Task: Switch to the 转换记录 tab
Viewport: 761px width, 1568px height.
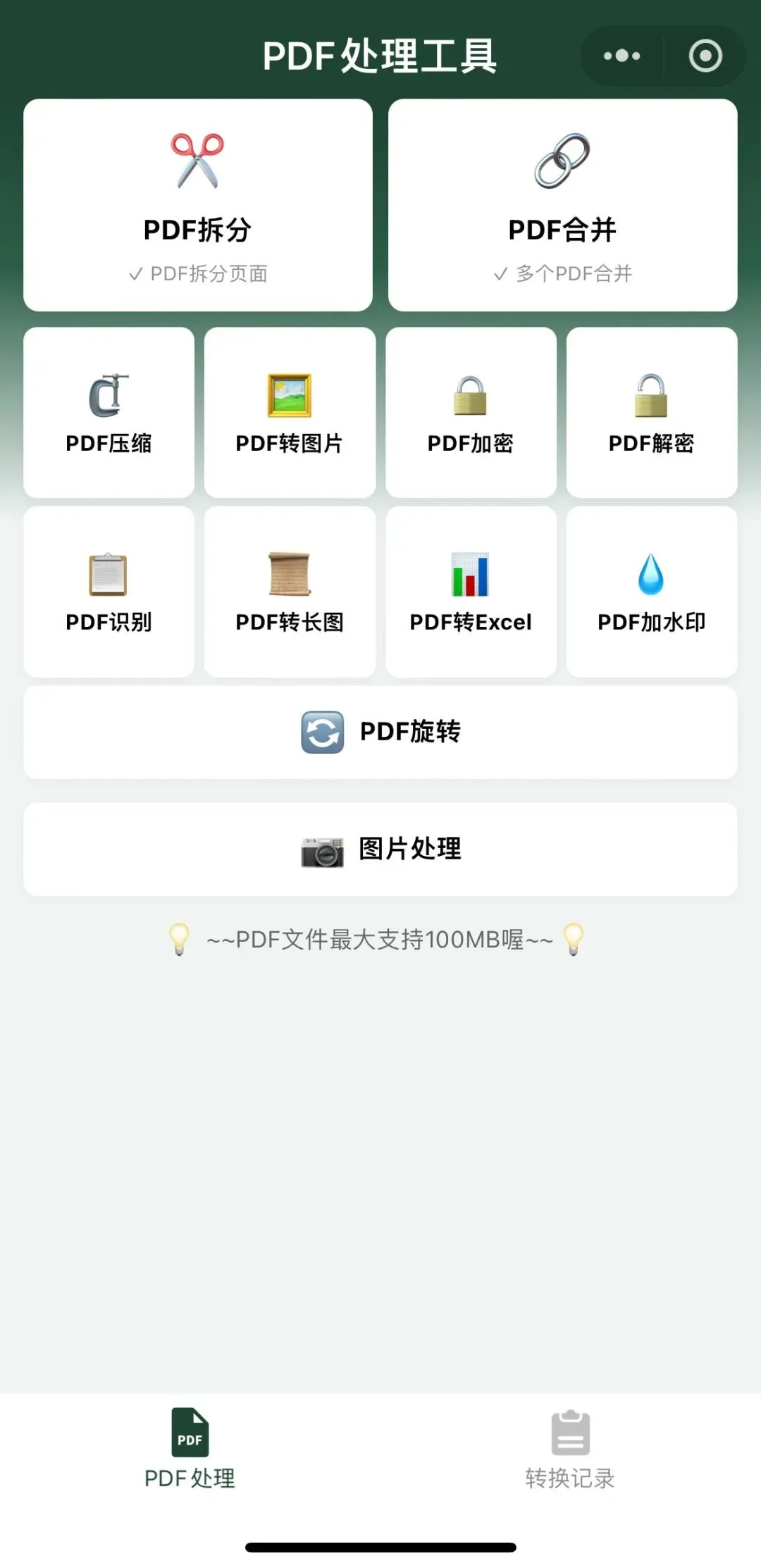Action: coord(570,1448)
